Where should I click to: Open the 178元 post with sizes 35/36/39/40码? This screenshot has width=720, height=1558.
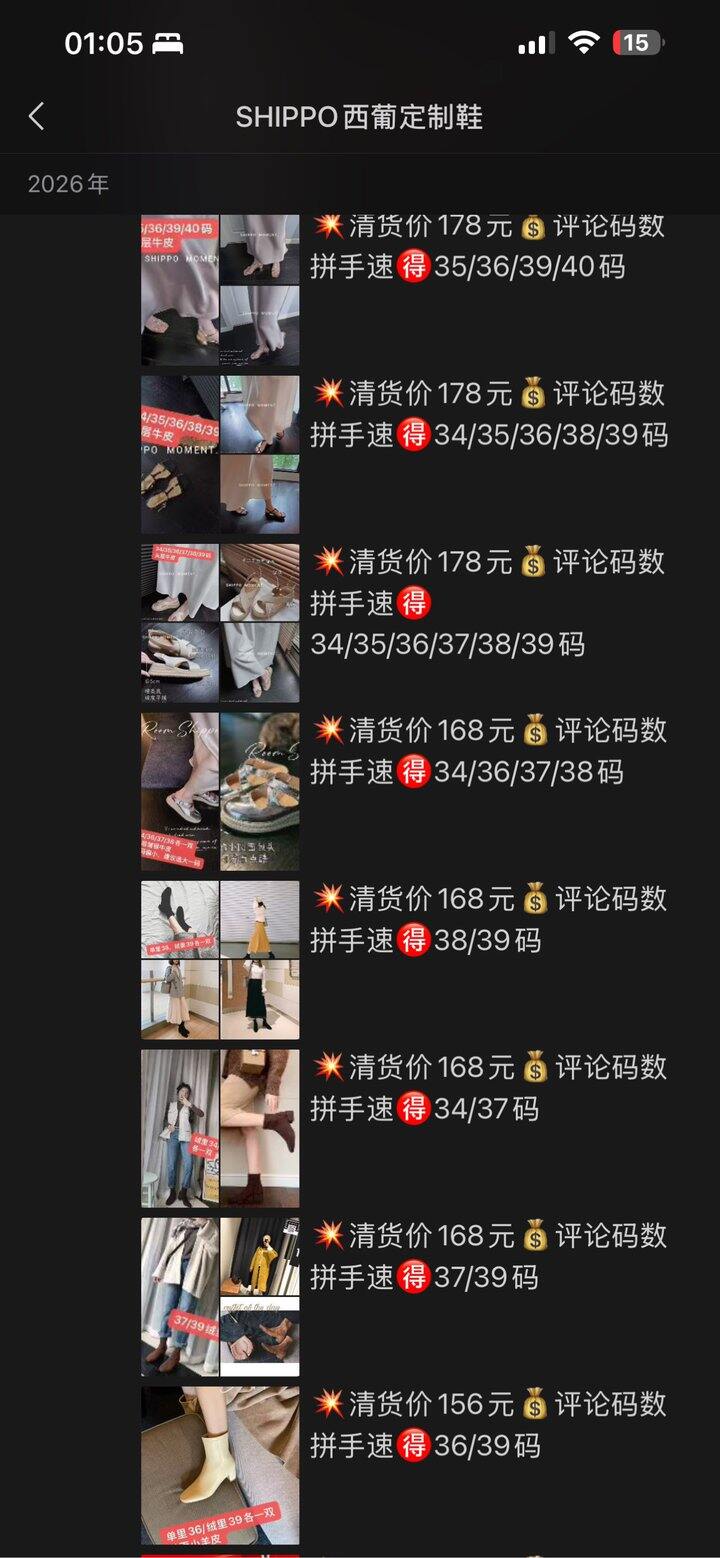[486, 247]
